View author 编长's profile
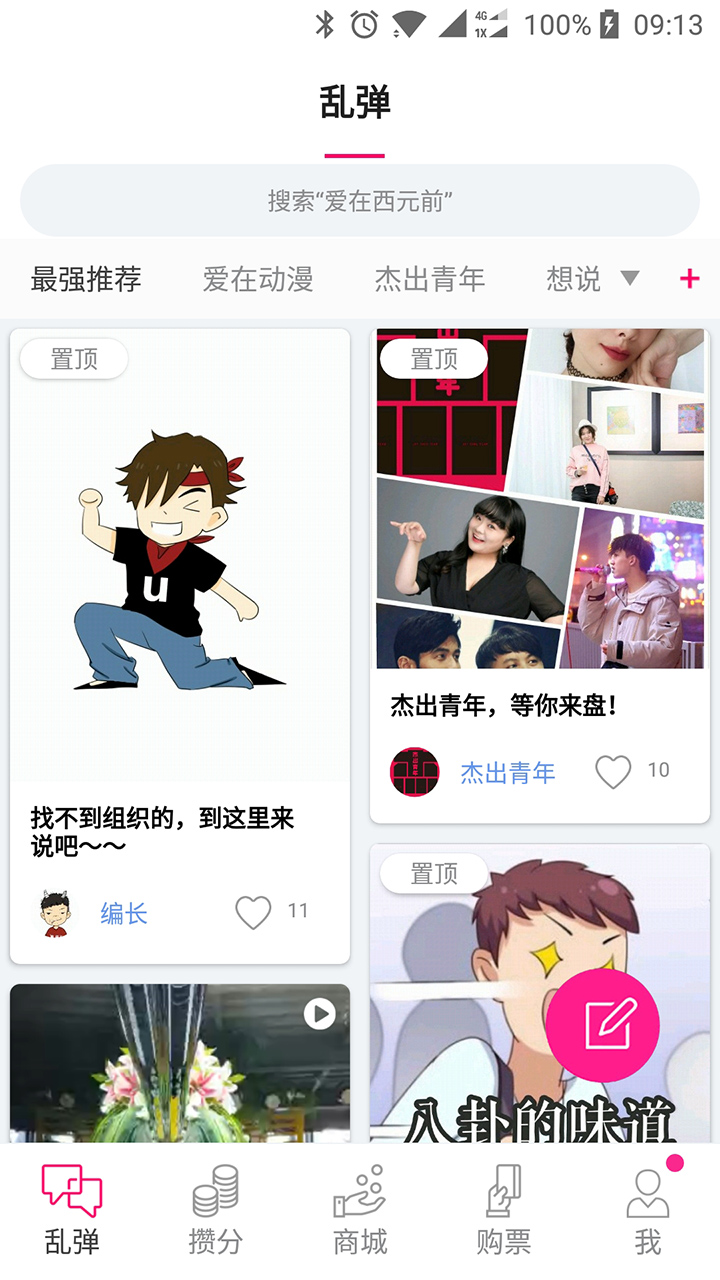This screenshot has width=720, height=1280. click(x=123, y=913)
